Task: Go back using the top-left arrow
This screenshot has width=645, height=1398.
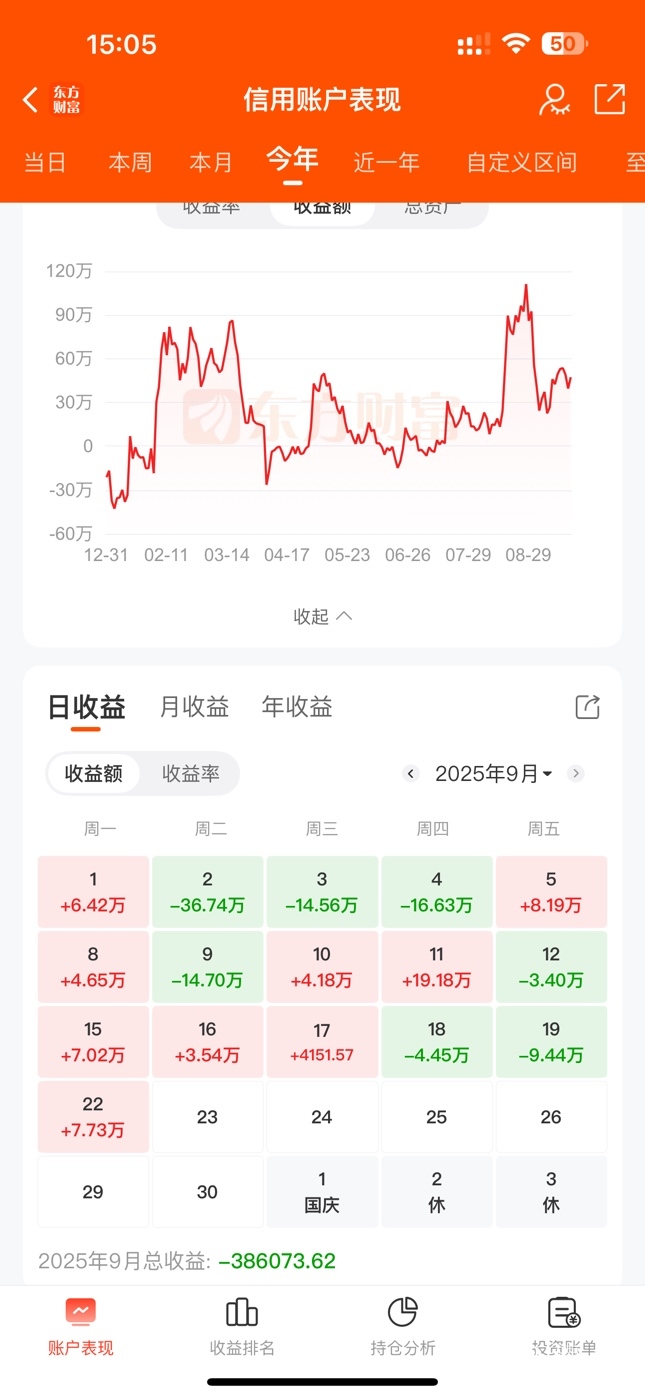Action: [x=31, y=99]
